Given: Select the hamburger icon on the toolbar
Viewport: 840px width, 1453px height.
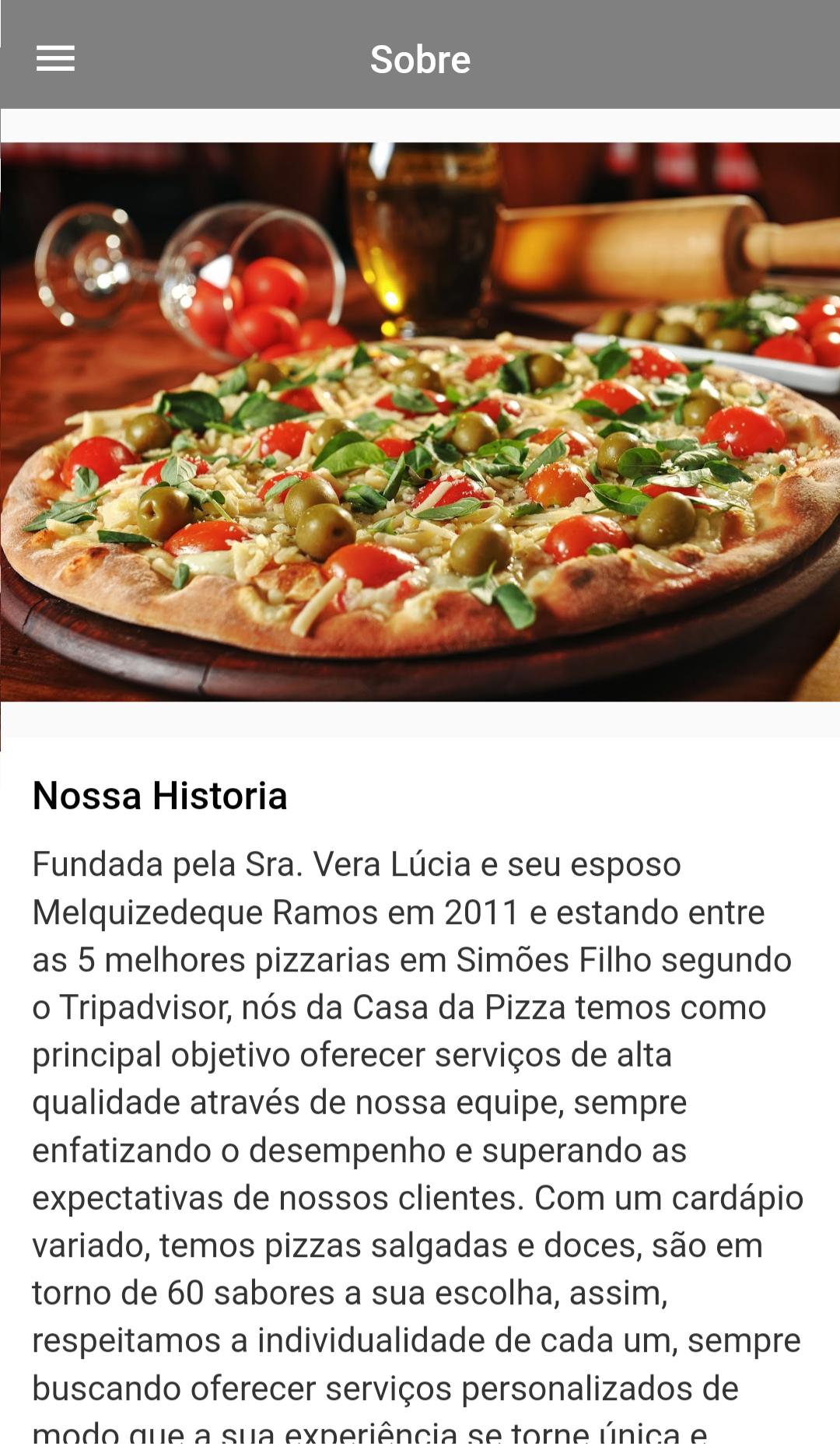Looking at the screenshot, I should pos(55,59).
